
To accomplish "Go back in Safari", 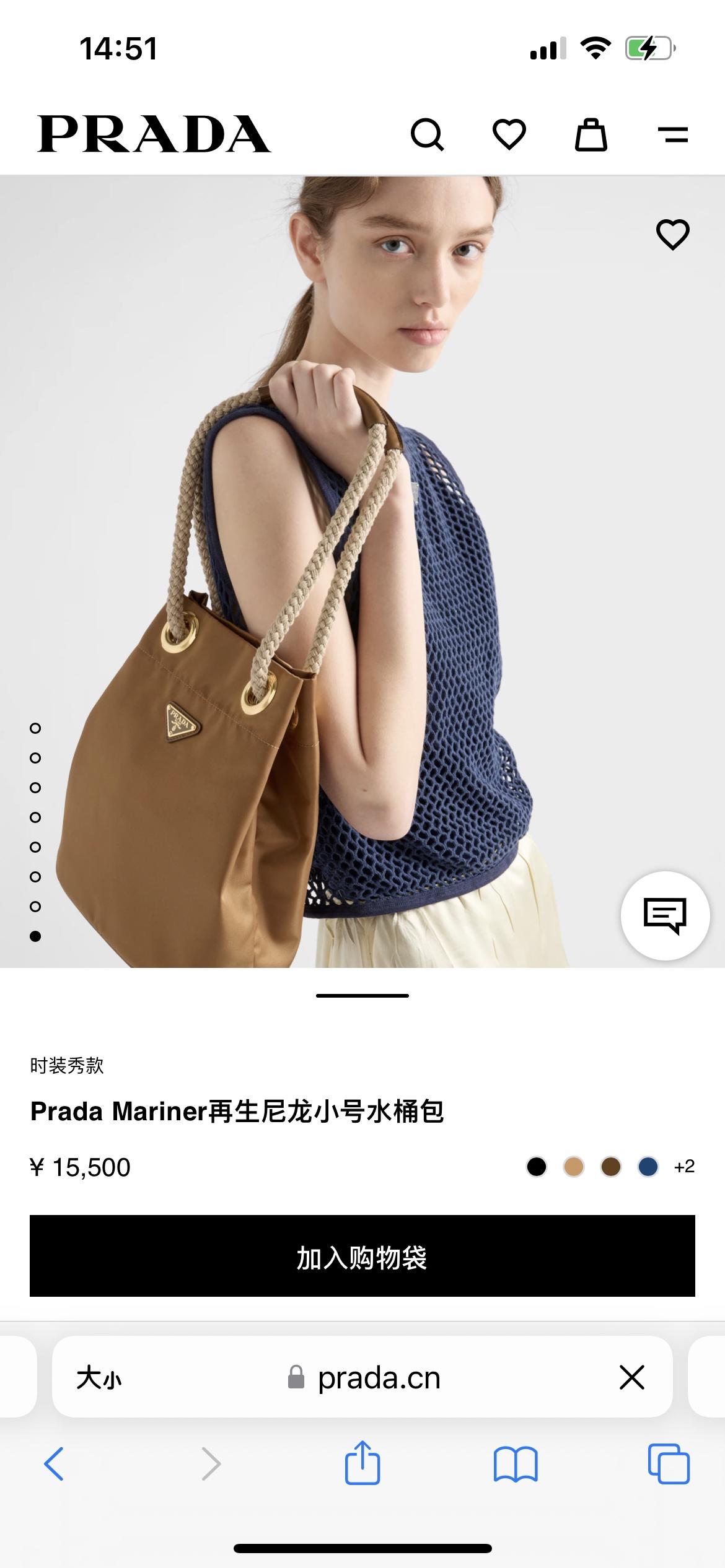I will pyautogui.click(x=54, y=1464).
